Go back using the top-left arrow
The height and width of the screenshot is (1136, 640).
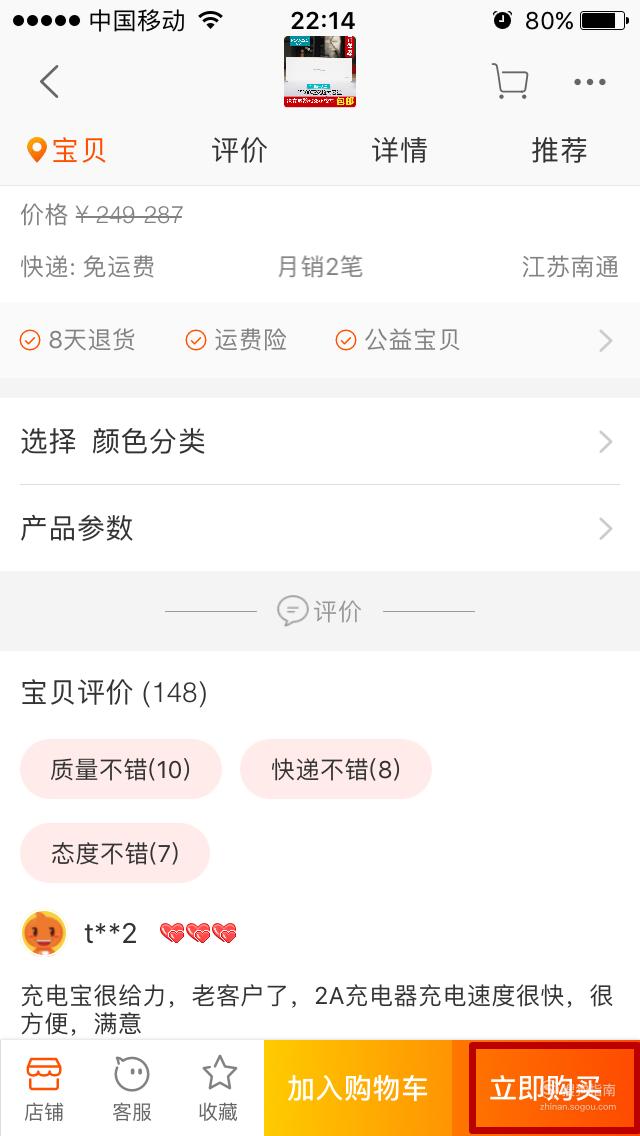49,81
